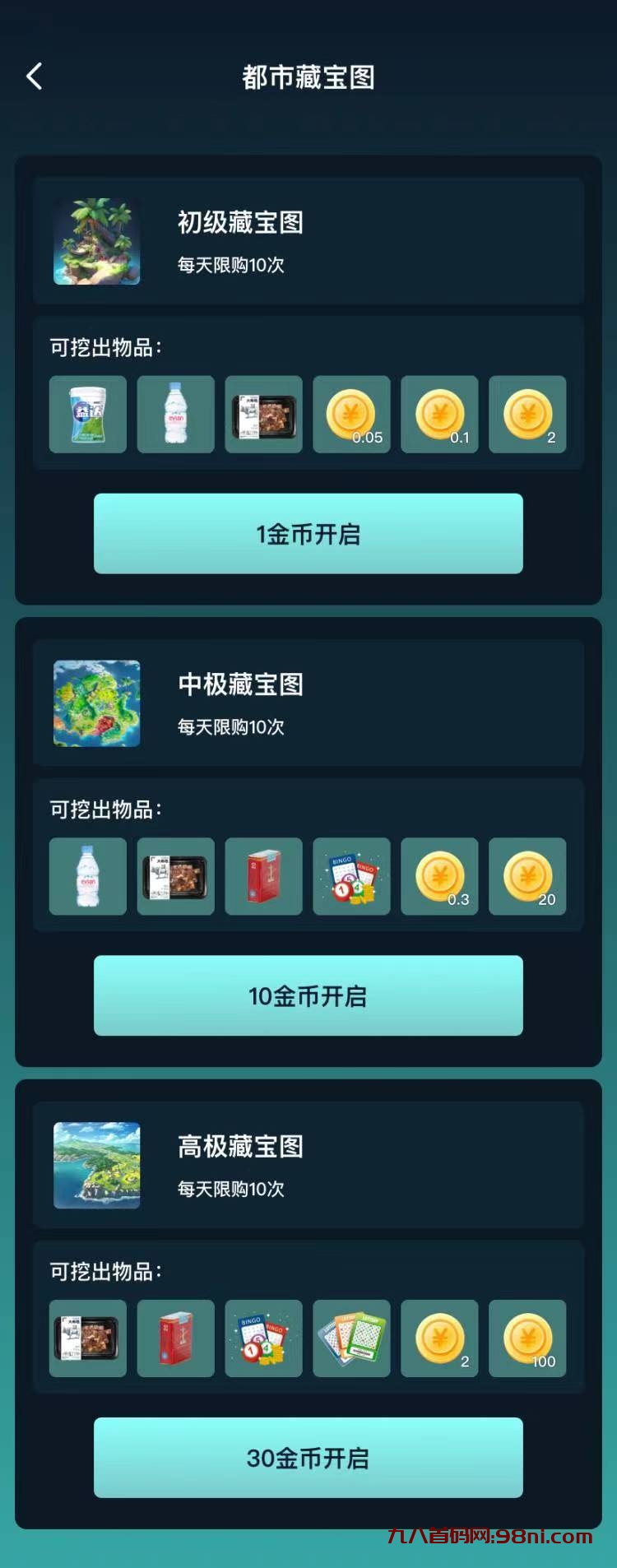This screenshot has height=1568, width=617.
Task: Select the 0.1 coin reward icon
Action: click(x=439, y=415)
